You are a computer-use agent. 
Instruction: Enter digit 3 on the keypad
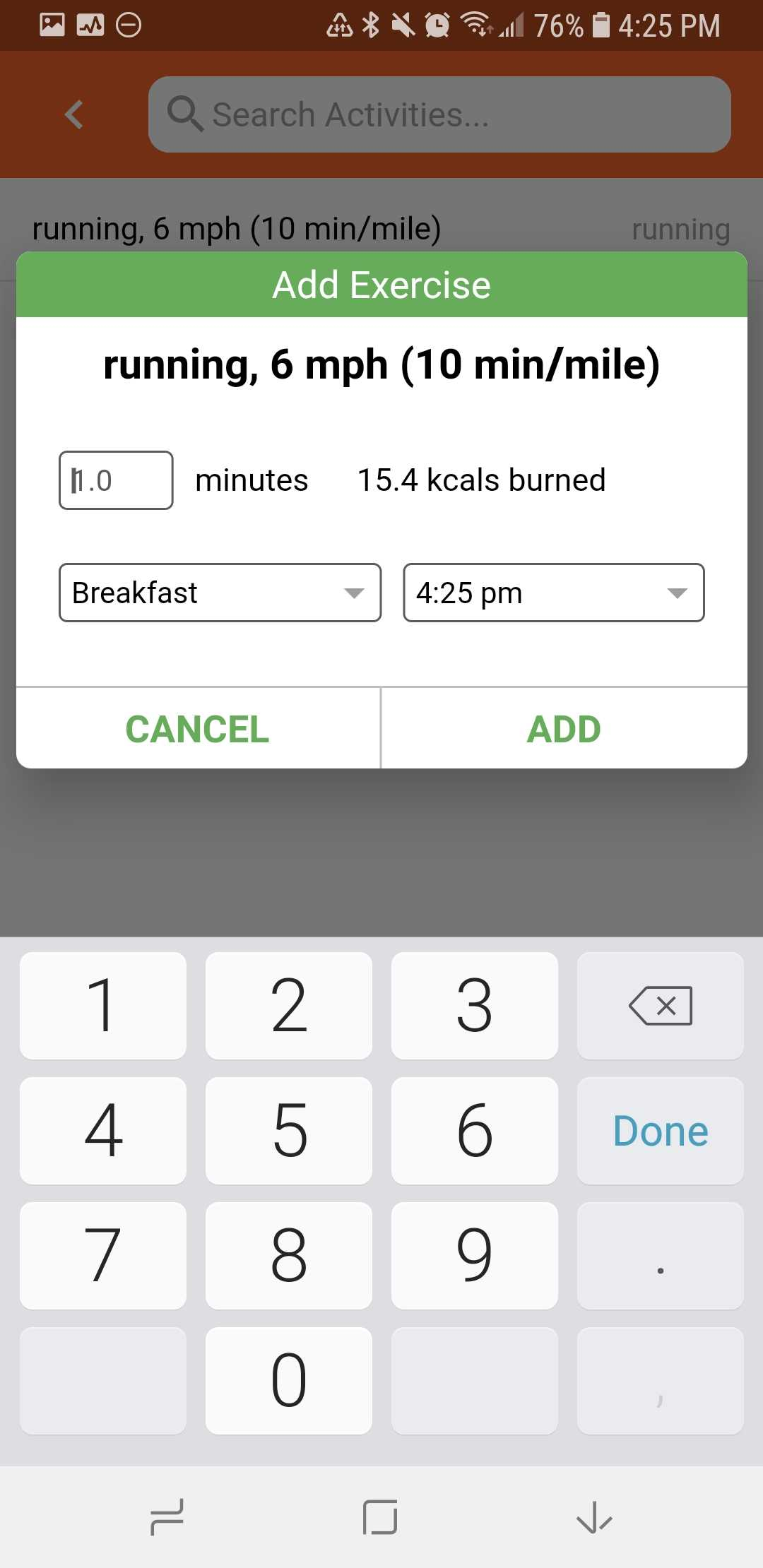tap(474, 1005)
